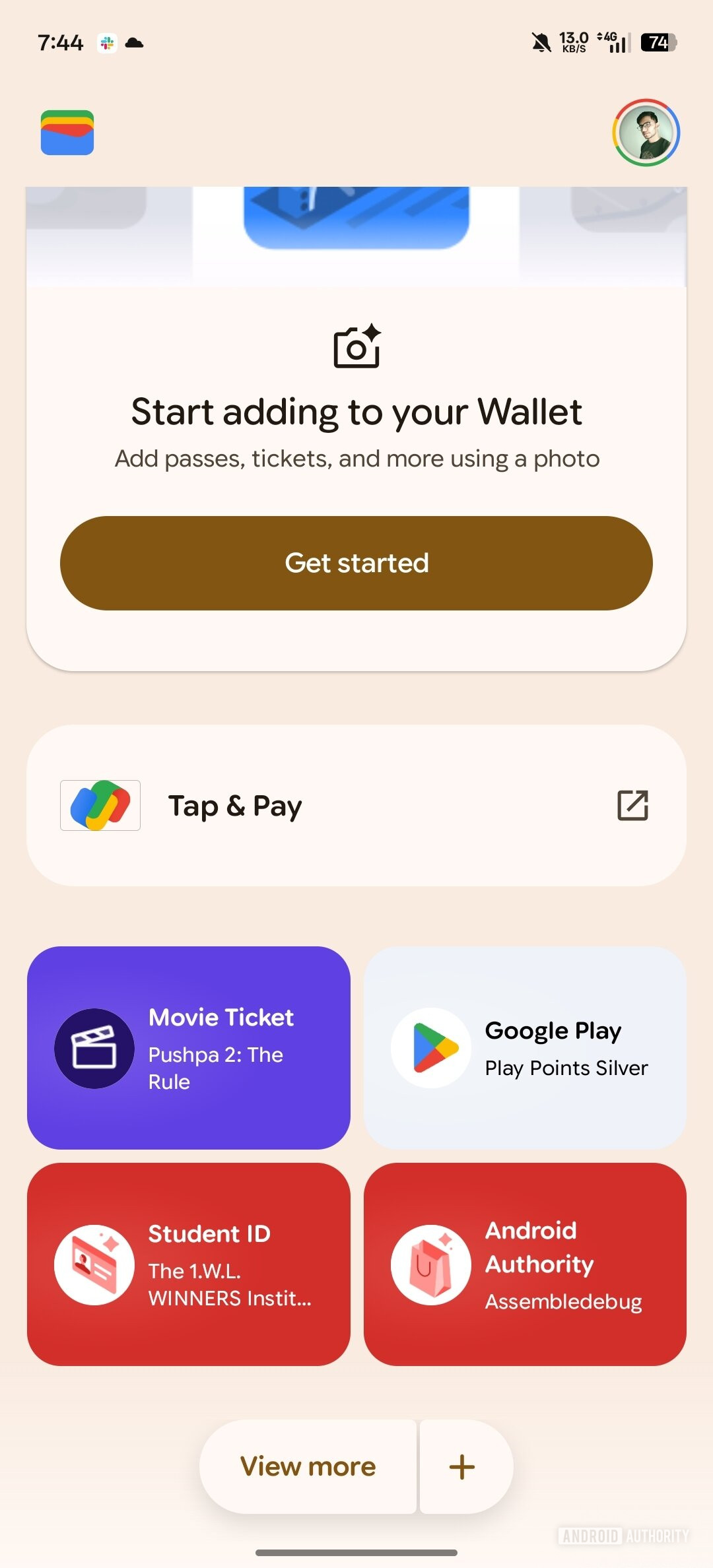
Task: Tap View more to see all passes
Action: pos(308,1466)
